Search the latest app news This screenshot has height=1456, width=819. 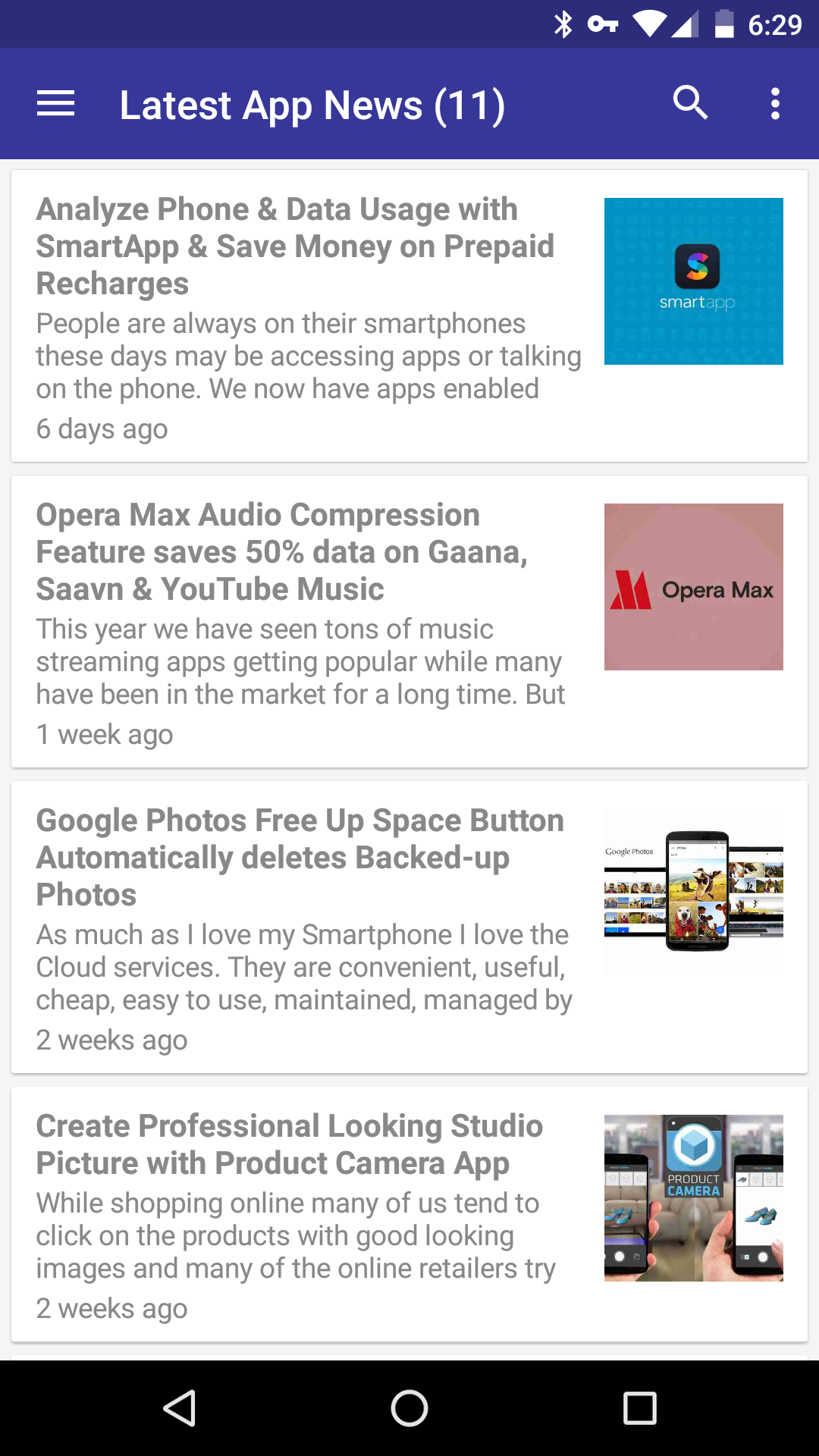point(690,103)
